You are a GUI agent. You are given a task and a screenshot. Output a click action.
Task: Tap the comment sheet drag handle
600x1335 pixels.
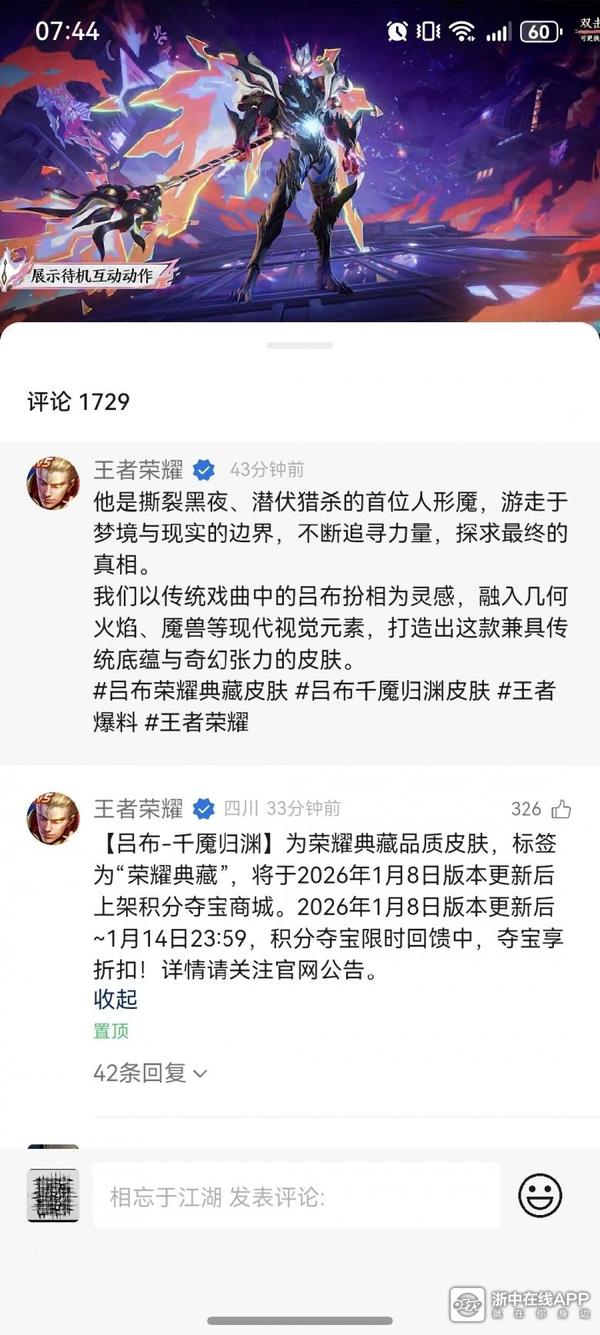(x=299, y=346)
